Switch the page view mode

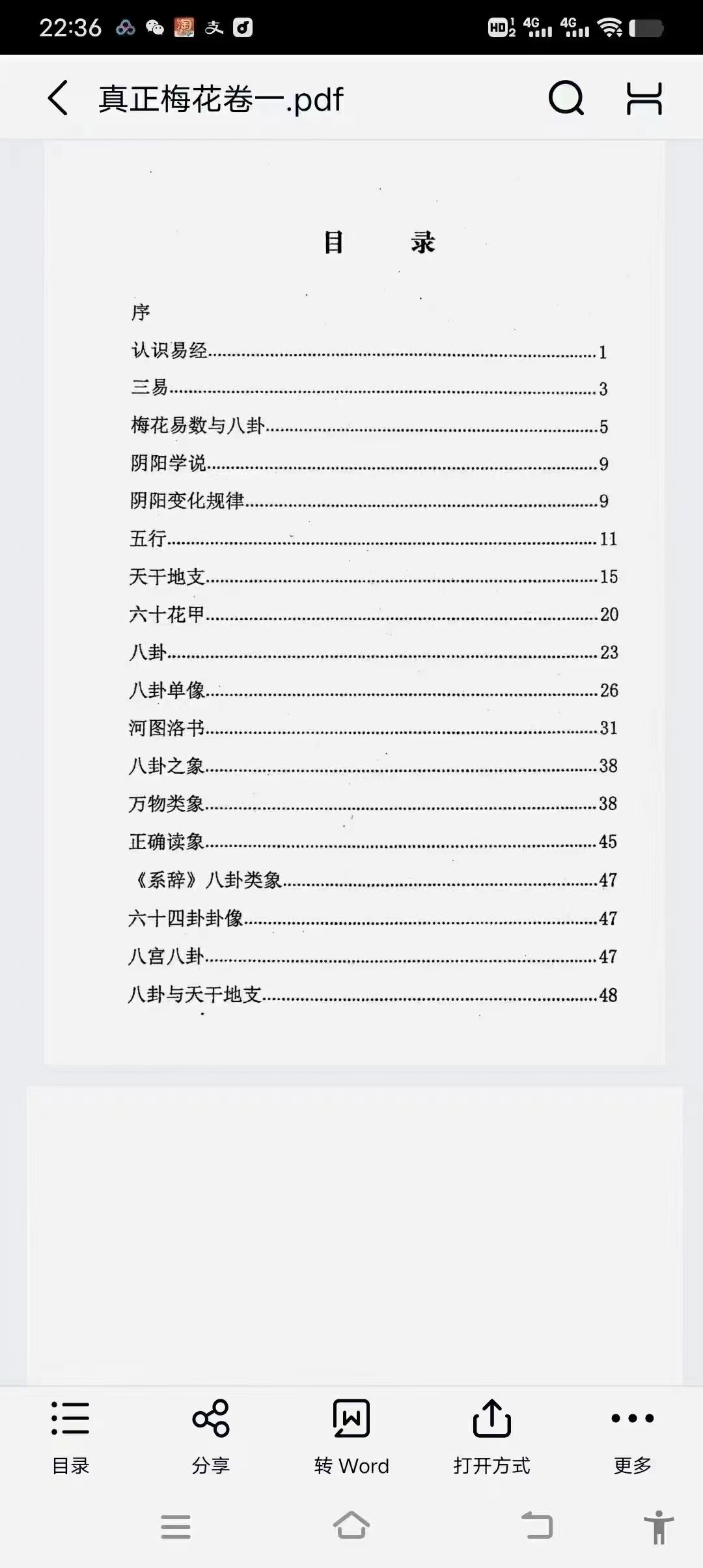point(644,98)
